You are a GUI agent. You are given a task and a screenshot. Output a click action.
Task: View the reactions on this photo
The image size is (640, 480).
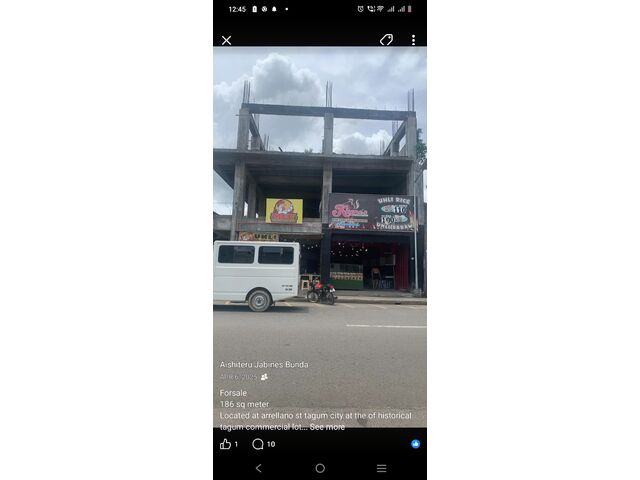(415, 444)
